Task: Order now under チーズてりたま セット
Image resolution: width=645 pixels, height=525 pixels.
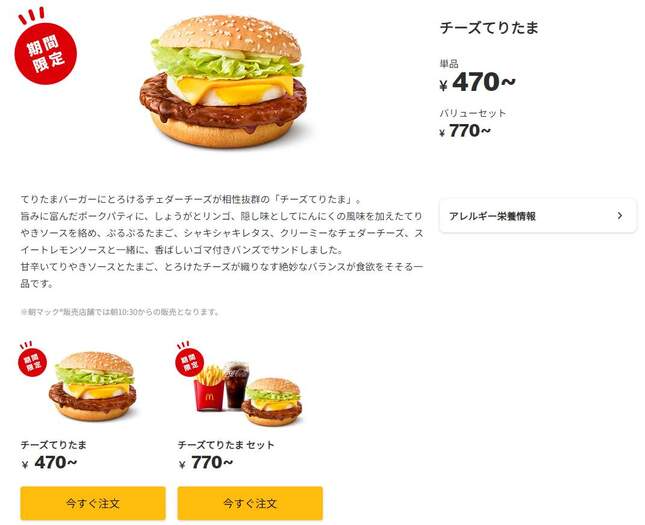Action: pyautogui.click(x=250, y=503)
